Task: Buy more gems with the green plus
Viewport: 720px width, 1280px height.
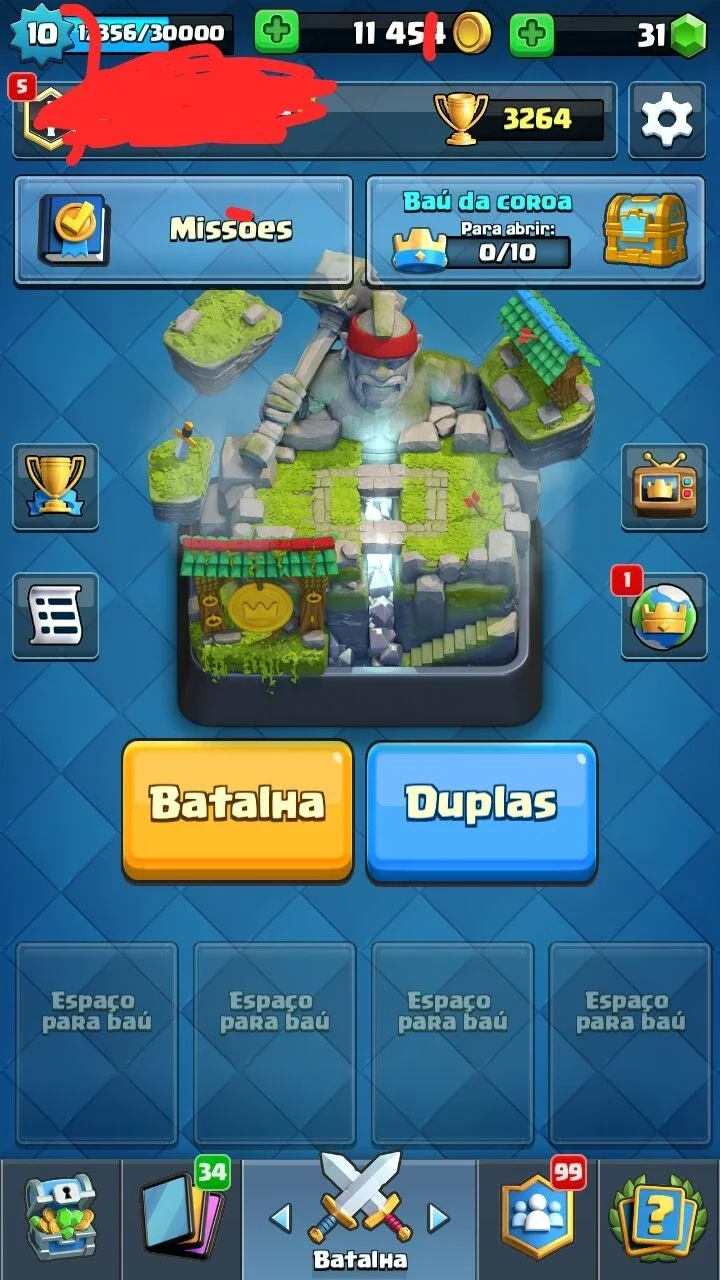Action: pyautogui.click(x=532, y=35)
